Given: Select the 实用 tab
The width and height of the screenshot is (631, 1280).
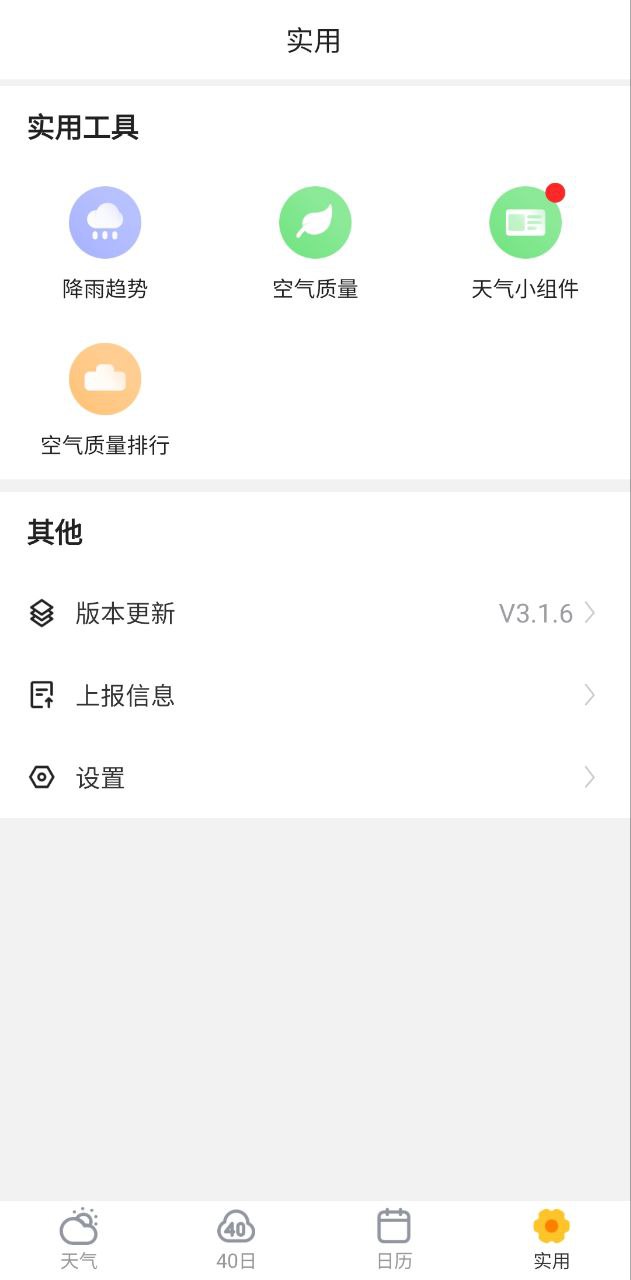Looking at the screenshot, I should click(x=551, y=1239).
